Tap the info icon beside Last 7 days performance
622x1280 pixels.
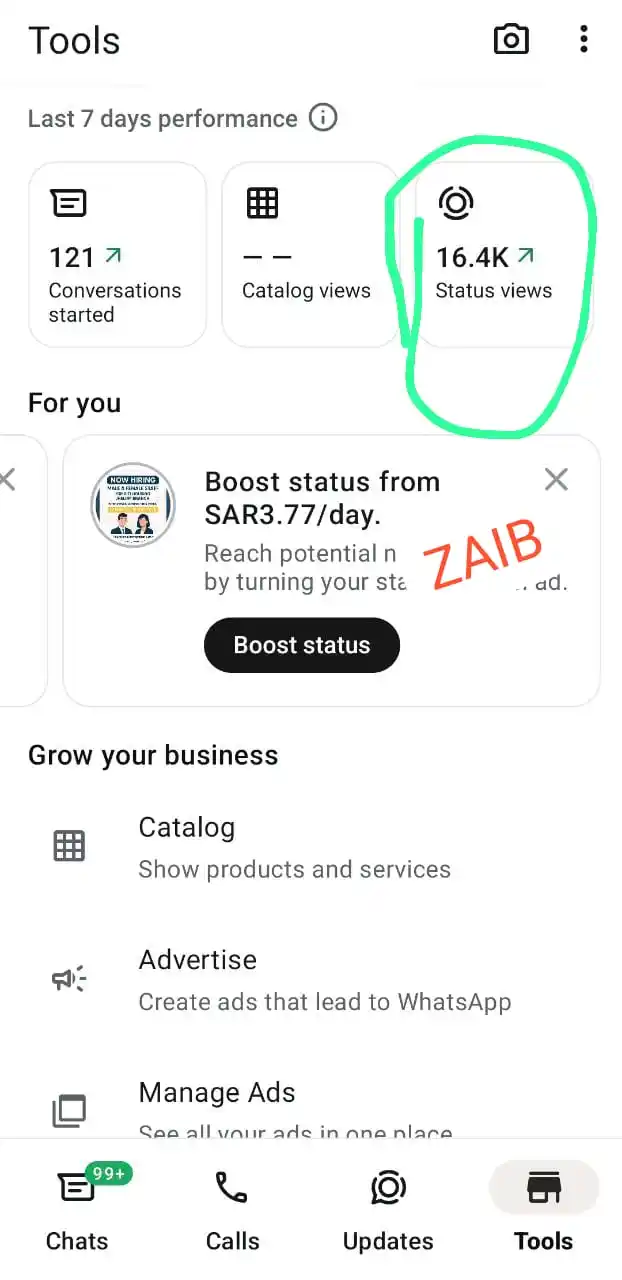click(323, 118)
